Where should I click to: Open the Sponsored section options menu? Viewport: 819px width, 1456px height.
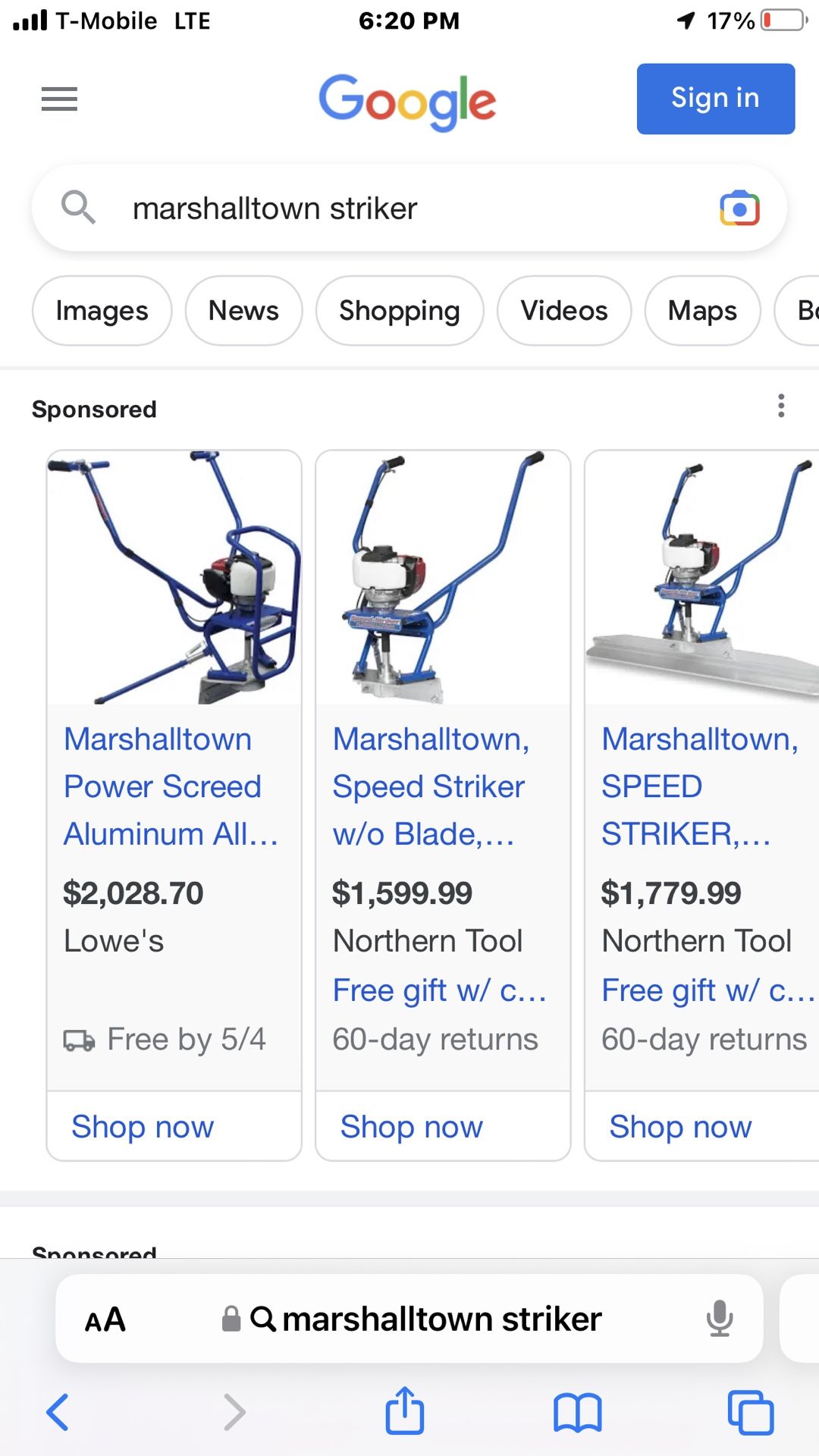click(780, 406)
